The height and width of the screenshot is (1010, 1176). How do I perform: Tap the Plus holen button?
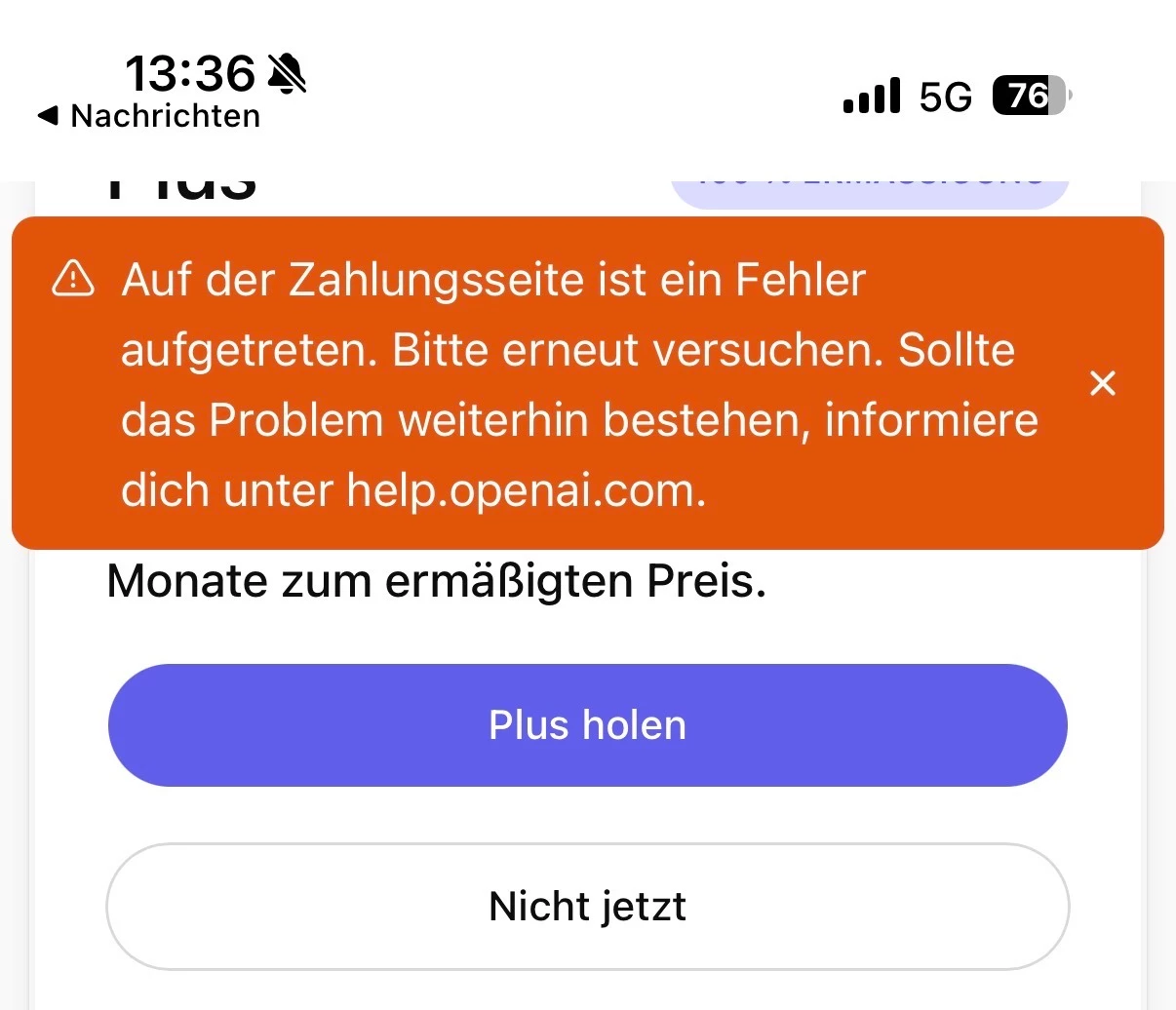coord(587,725)
